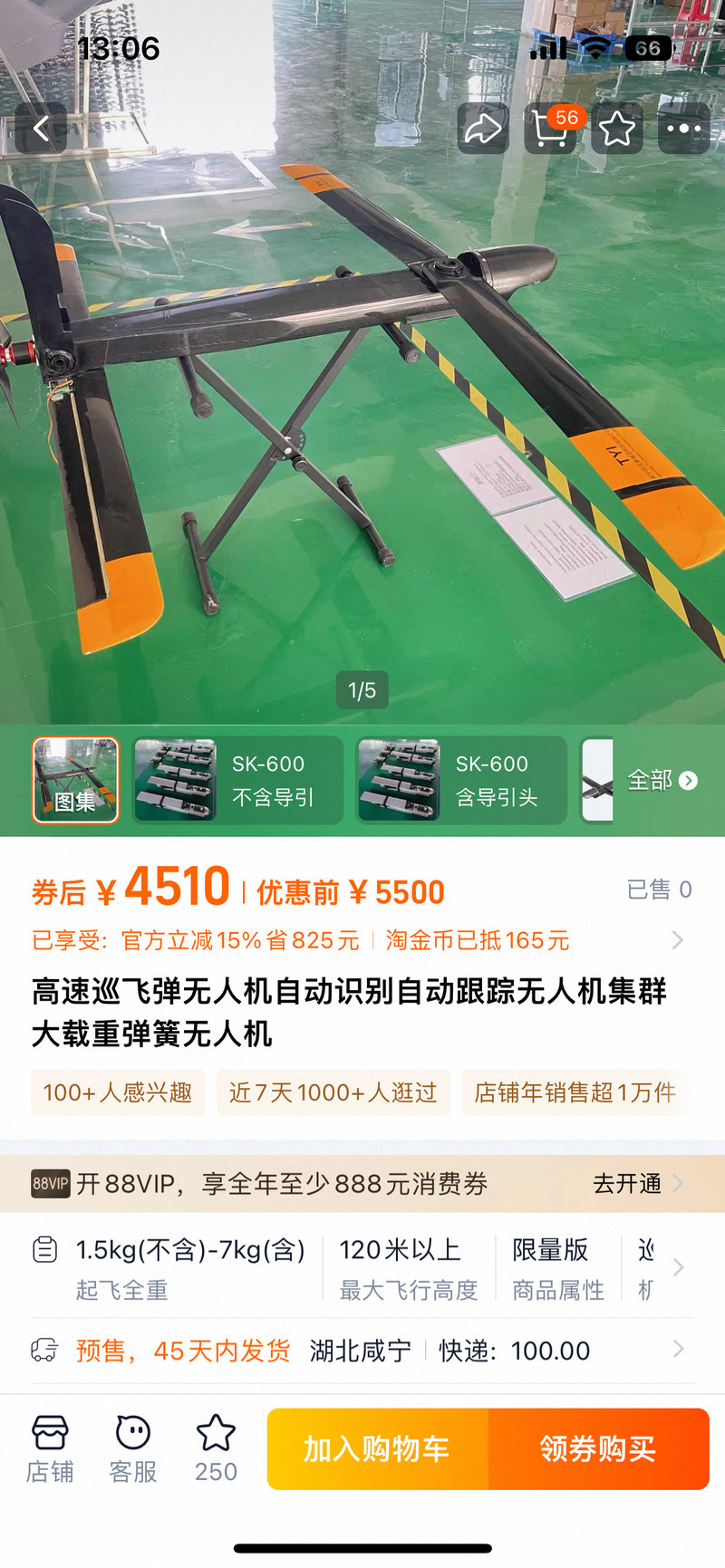Screen dimensions: 725x1568
Task: Share this drone listing
Action: pyautogui.click(x=482, y=129)
